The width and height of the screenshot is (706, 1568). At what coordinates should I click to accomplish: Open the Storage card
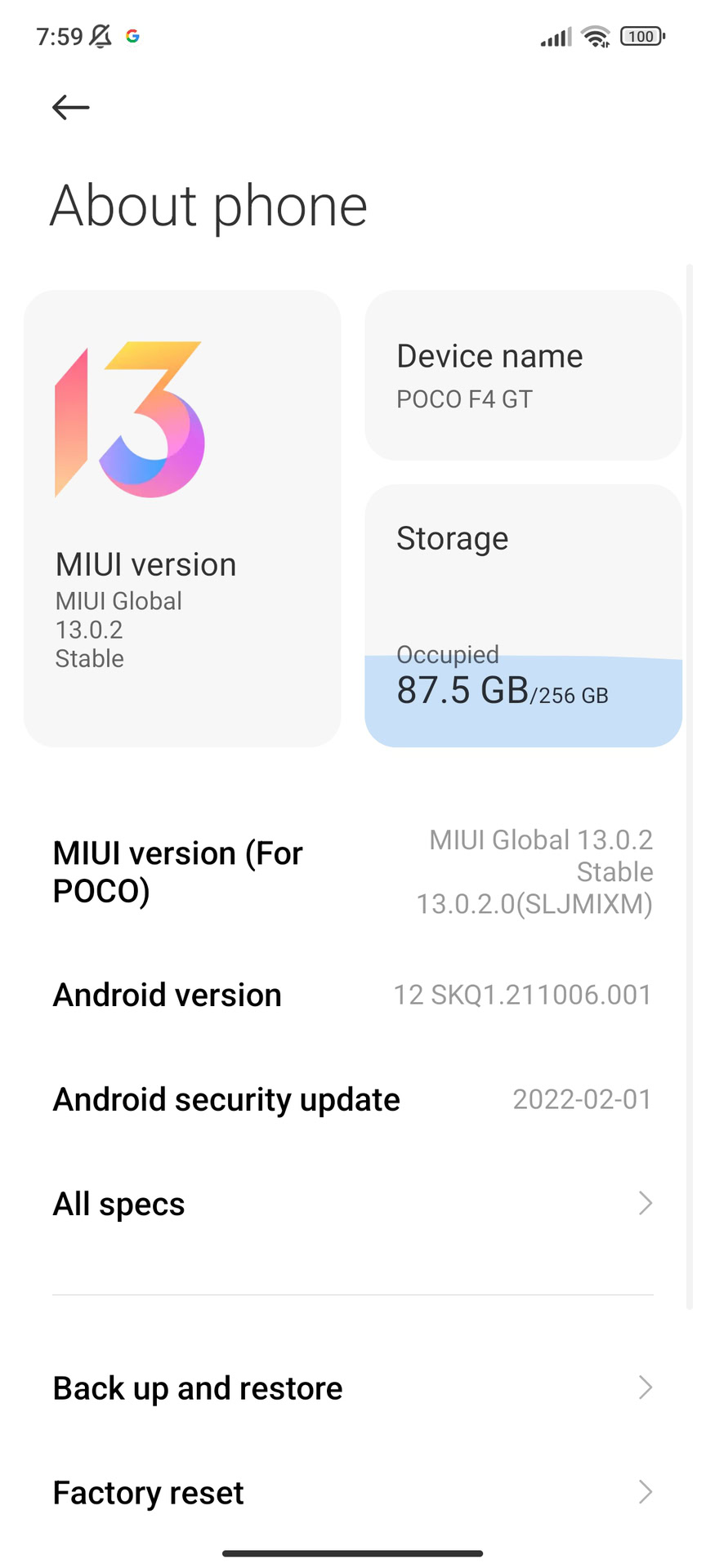point(523,616)
